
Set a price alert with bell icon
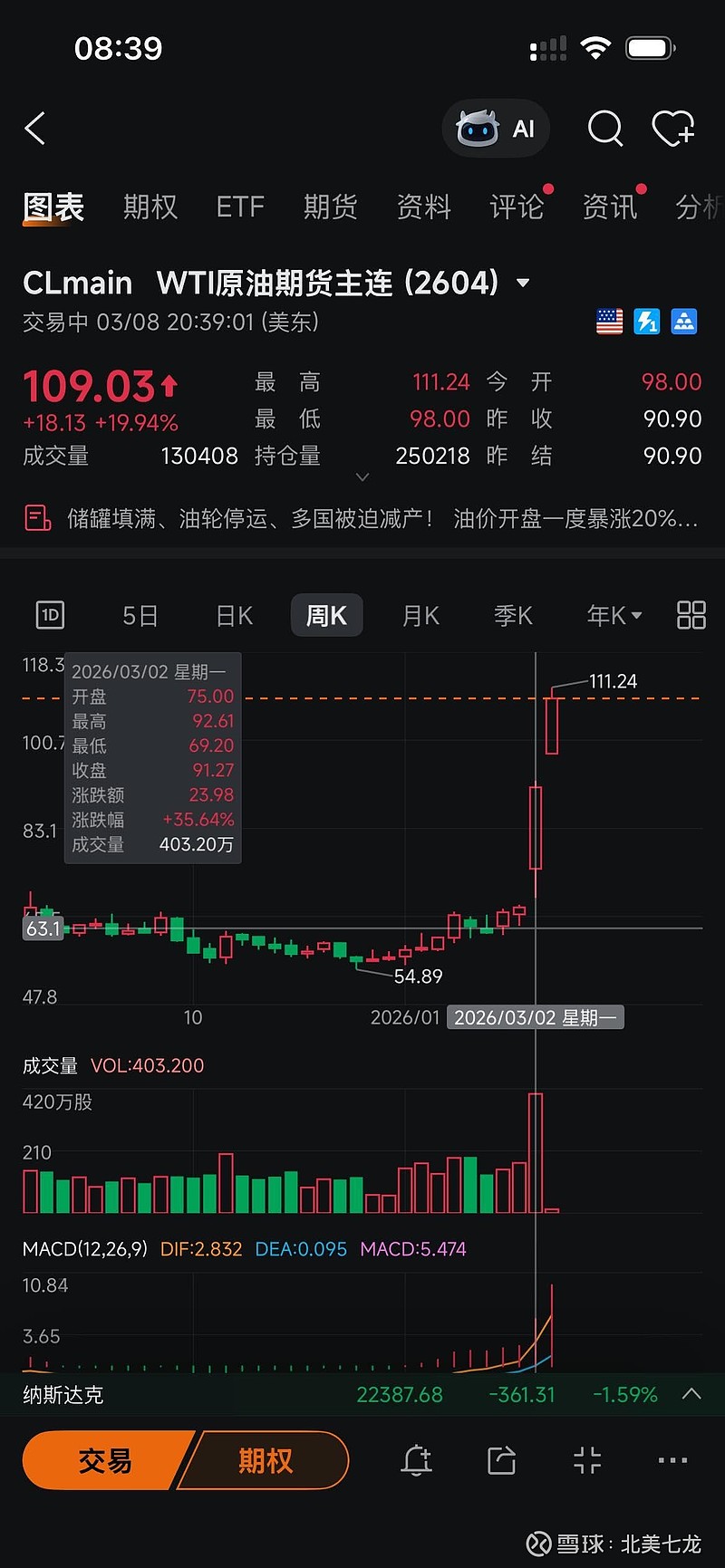coord(416,1460)
